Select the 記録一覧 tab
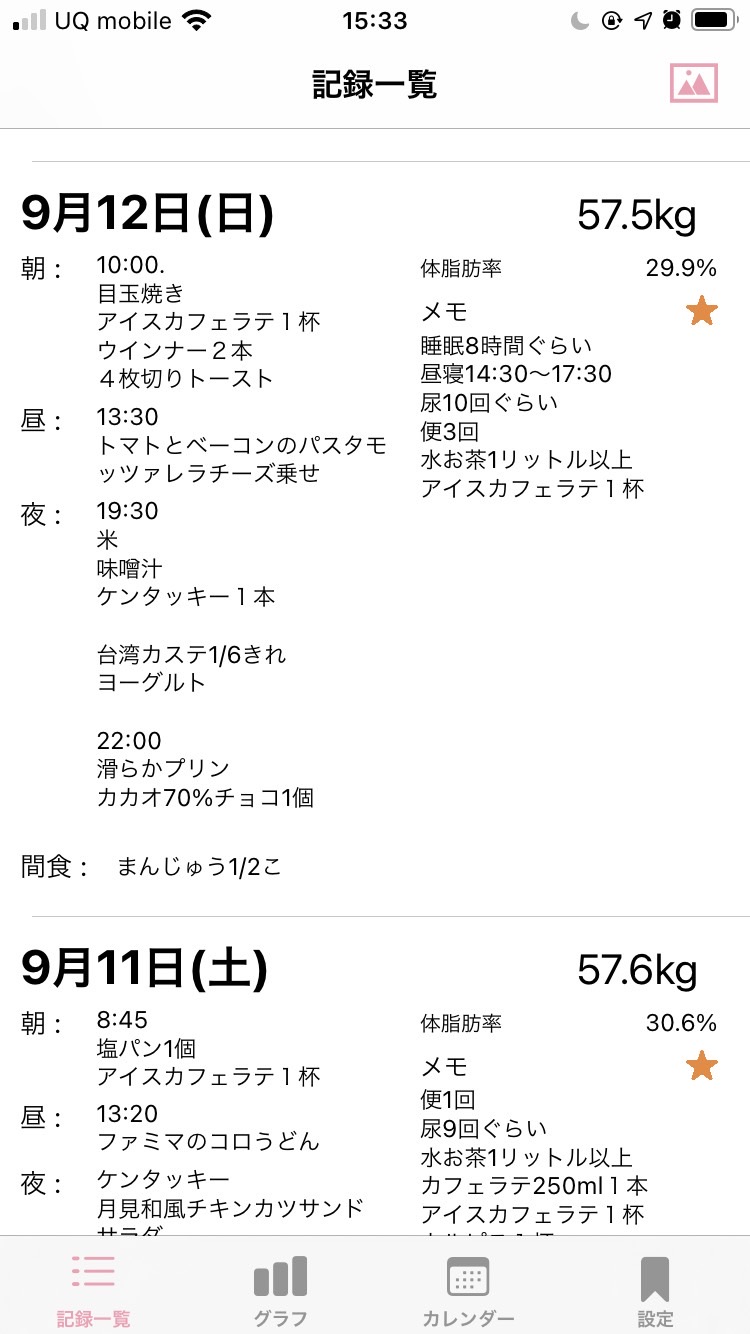The height and width of the screenshot is (1334, 750). [x=93, y=1290]
